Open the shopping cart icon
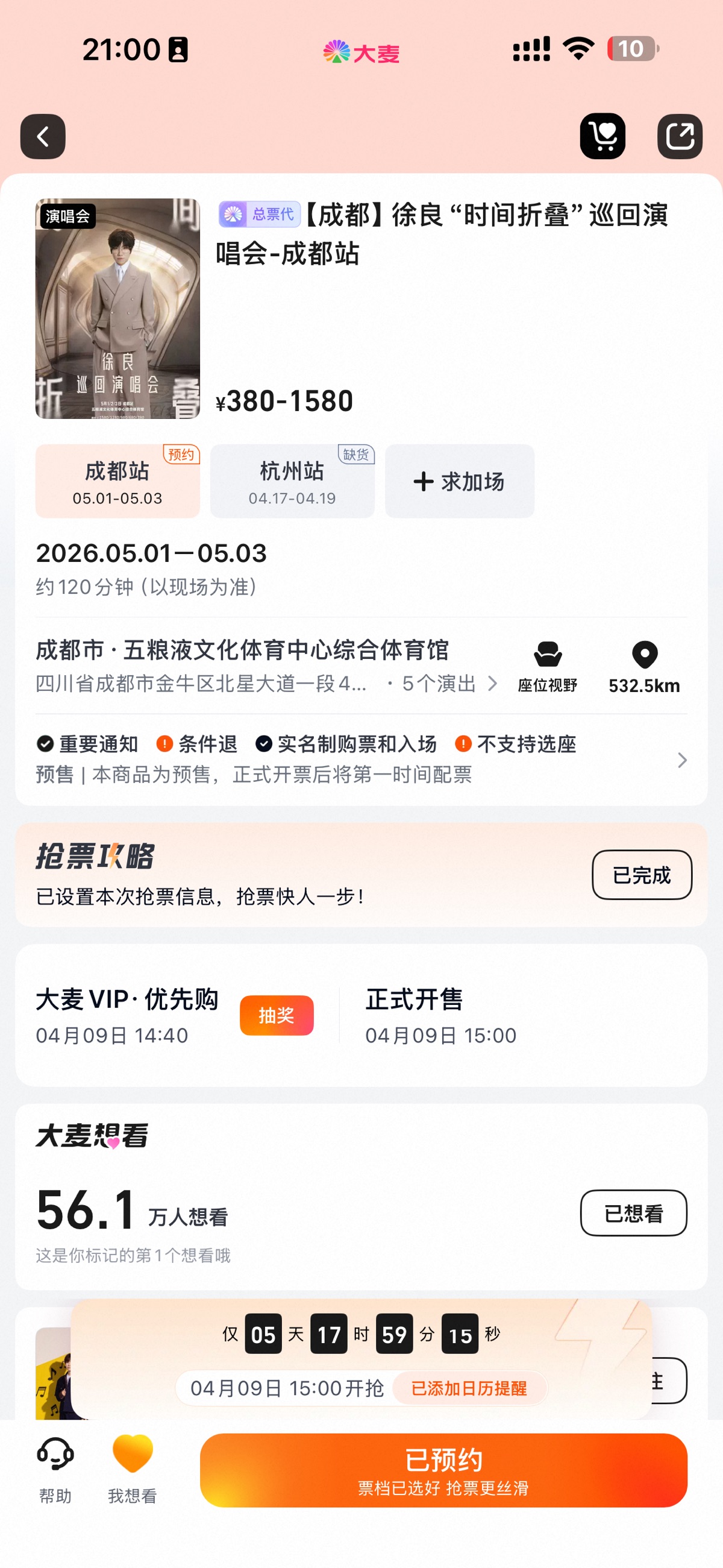The width and height of the screenshot is (723, 1568). click(x=602, y=136)
